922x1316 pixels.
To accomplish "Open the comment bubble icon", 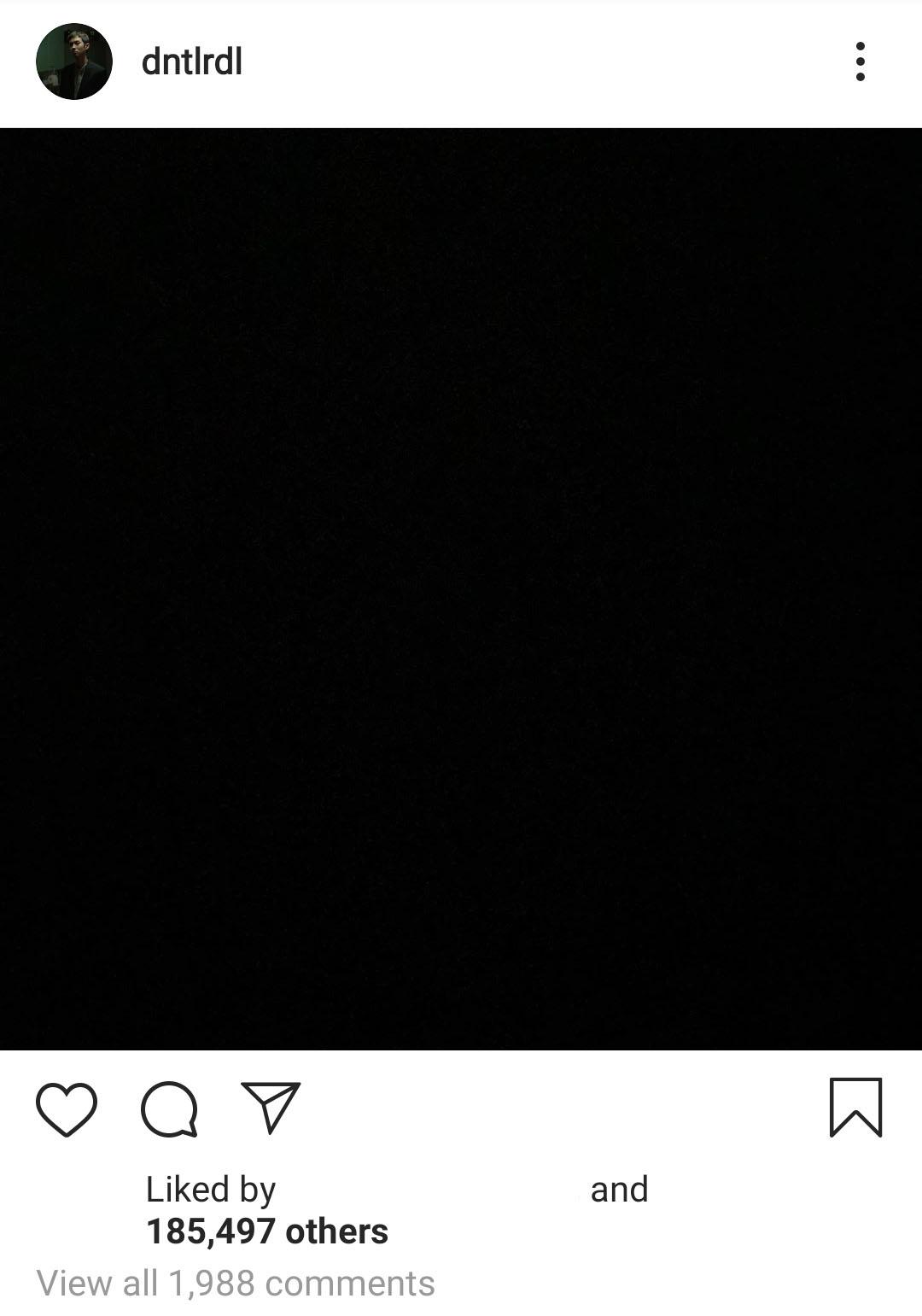I will click(169, 1109).
